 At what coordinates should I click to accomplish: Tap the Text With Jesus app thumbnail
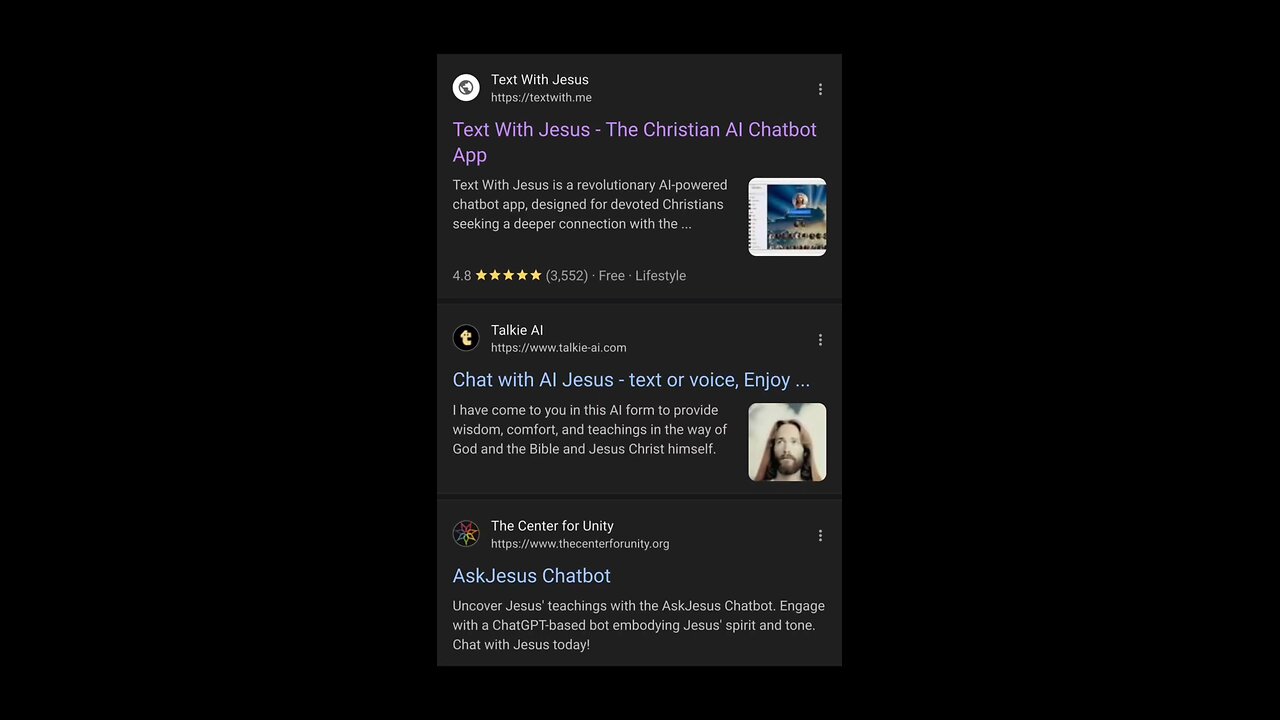pyautogui.click(x=787, y=217)
